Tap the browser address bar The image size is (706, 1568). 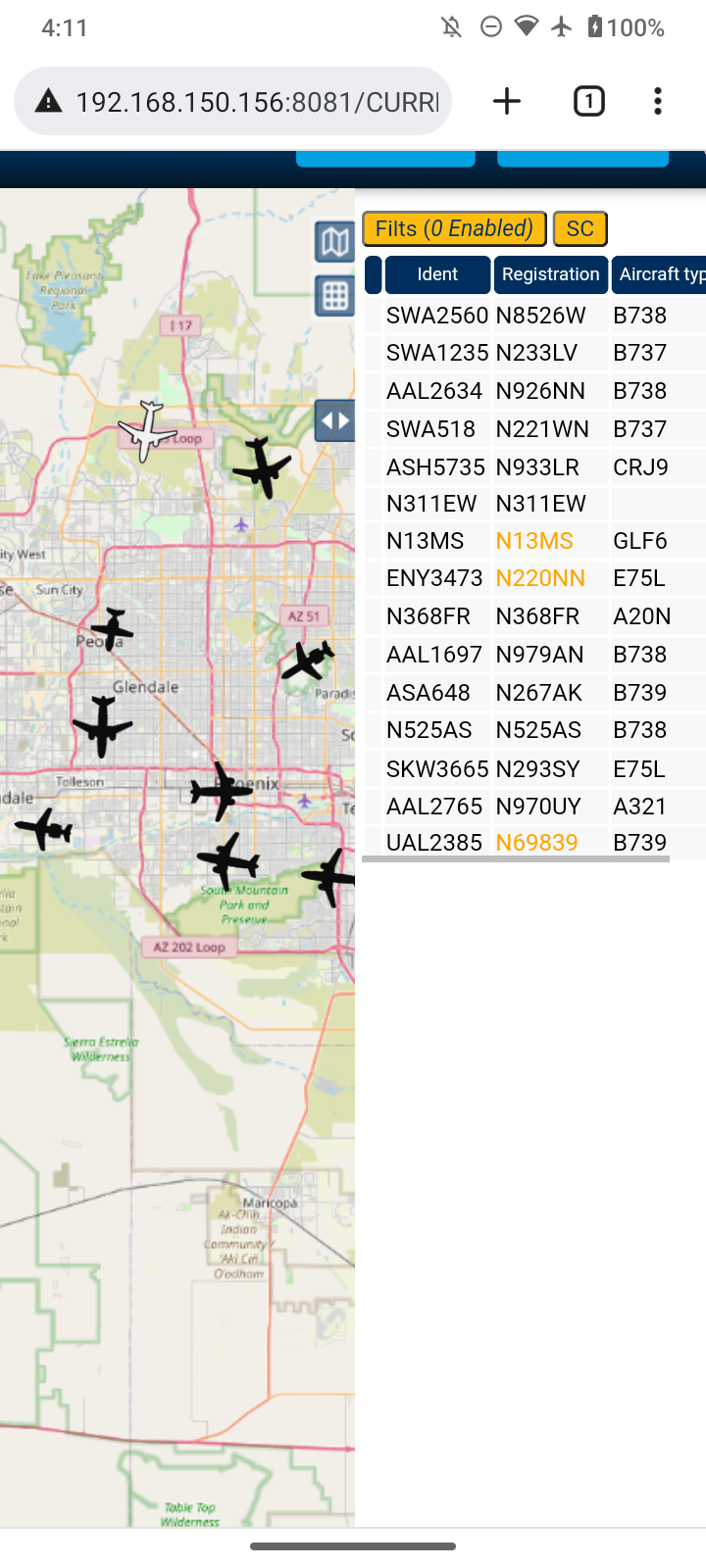click(232, 101)
